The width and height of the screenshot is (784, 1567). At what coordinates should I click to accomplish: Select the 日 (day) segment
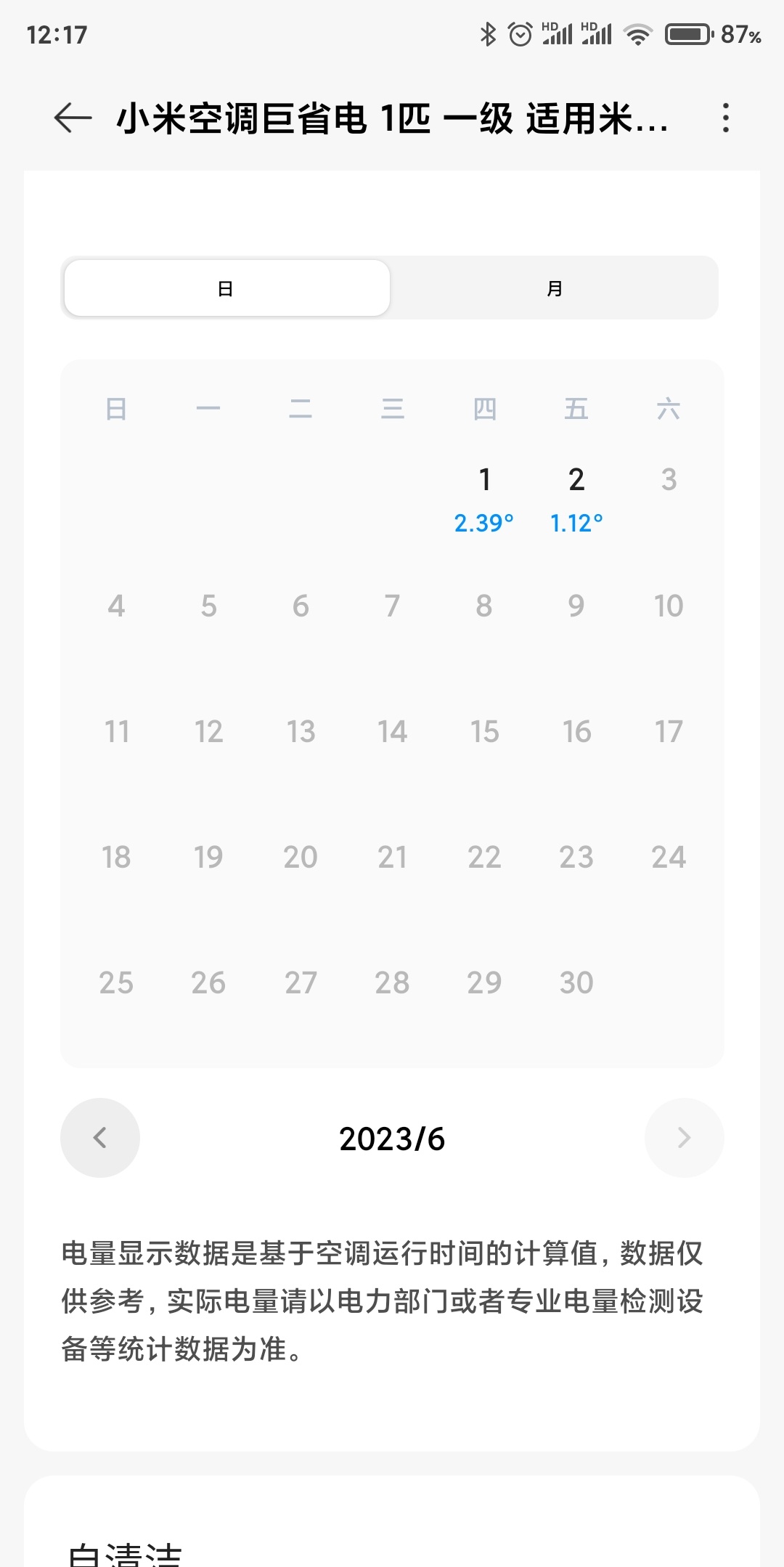[226, 288]
